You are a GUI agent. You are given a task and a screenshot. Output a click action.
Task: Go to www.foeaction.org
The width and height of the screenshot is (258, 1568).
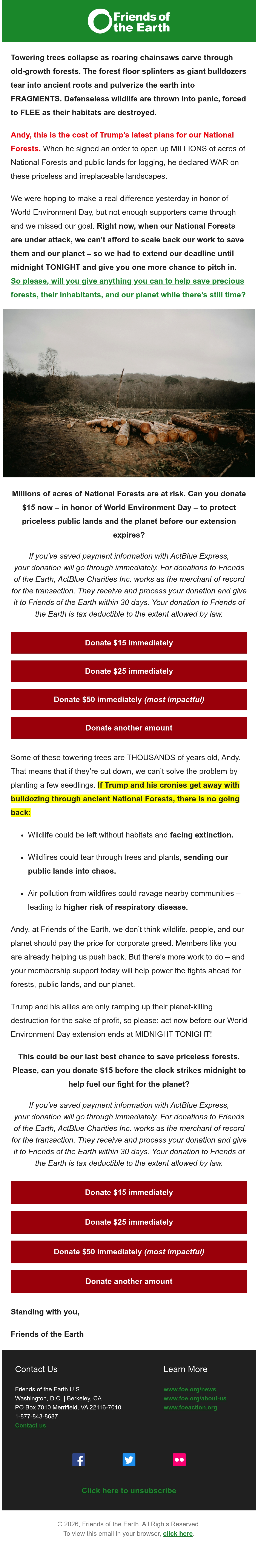click(190, 1407)
